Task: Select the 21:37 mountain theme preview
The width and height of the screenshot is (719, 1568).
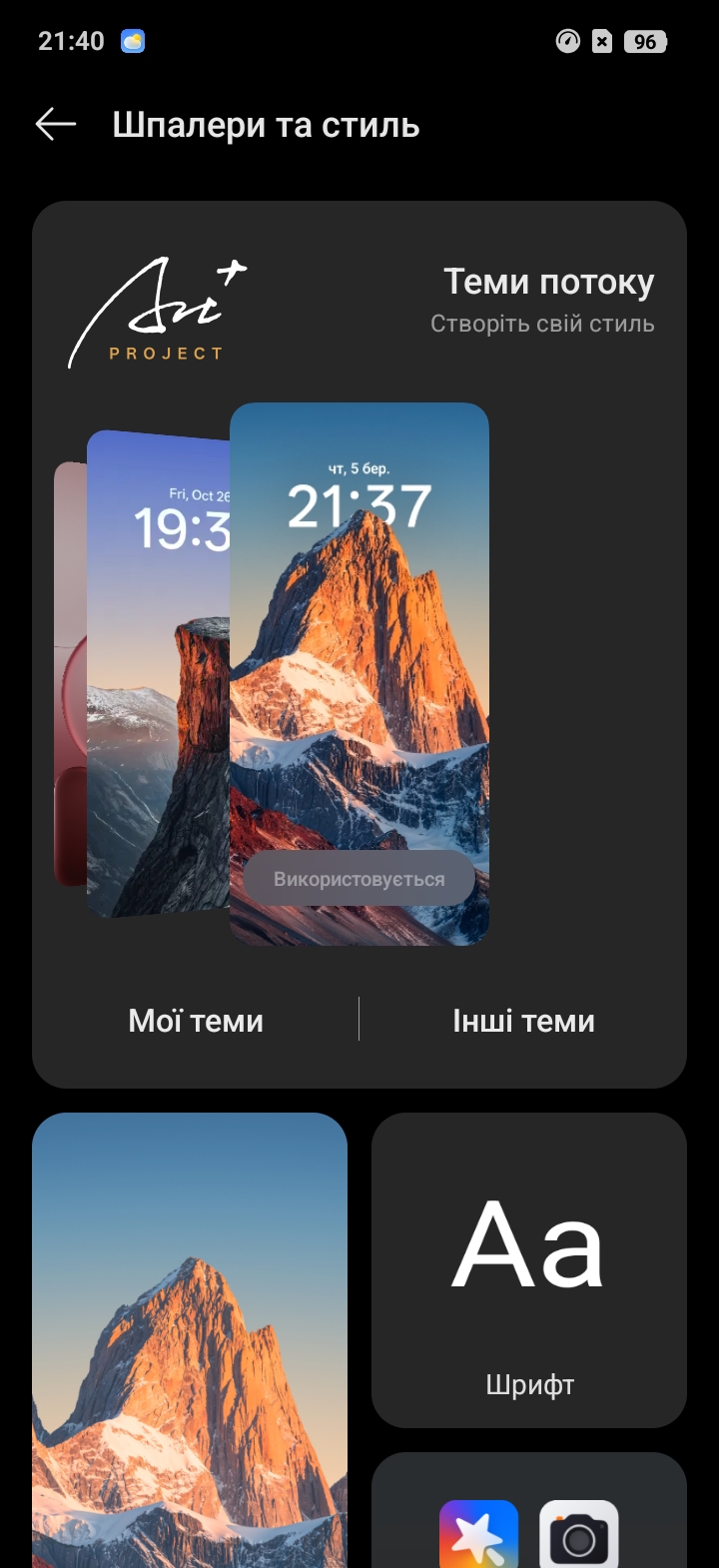Action: pyautogui.click(x=359, y=649)
